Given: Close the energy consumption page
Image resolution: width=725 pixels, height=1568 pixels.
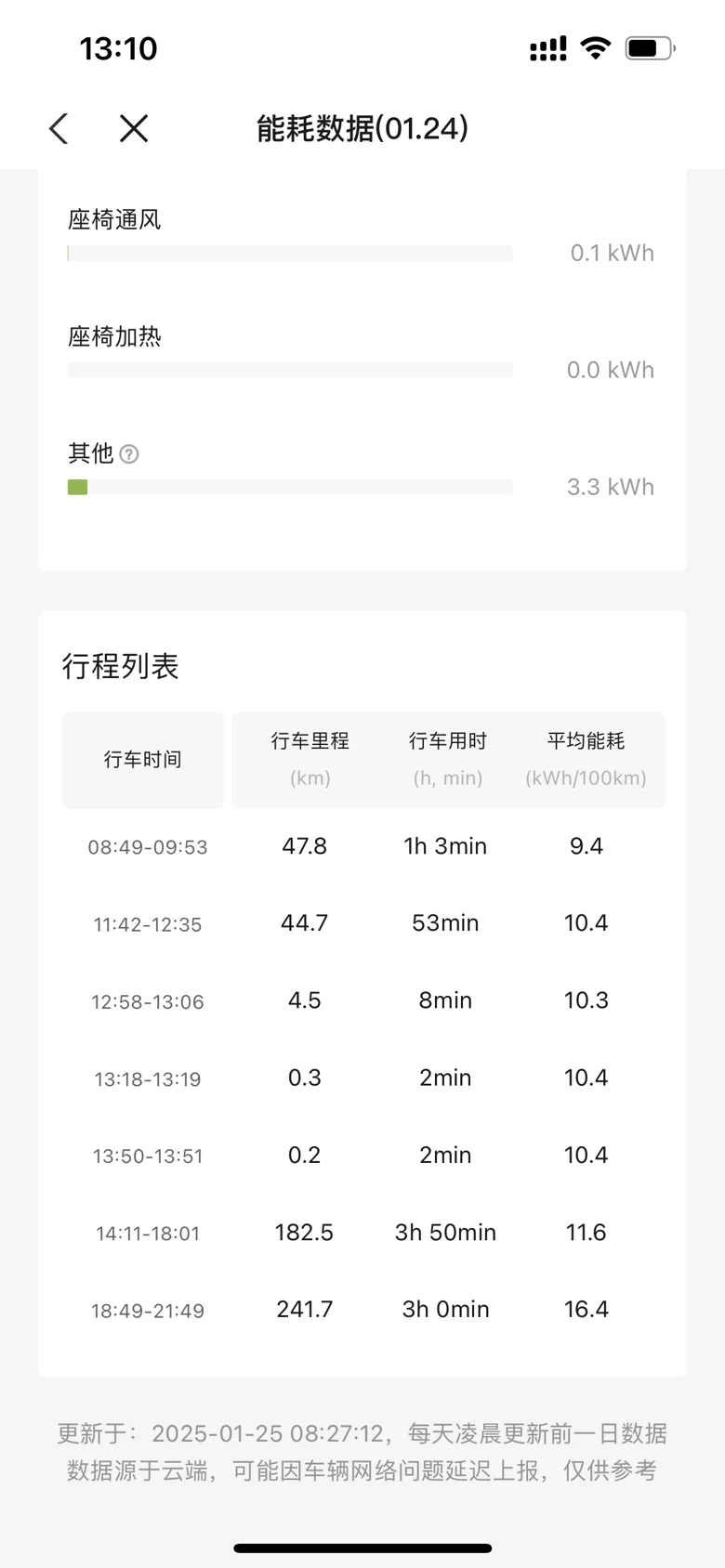Looking at the screenshot, I should [x=134, y=128].
